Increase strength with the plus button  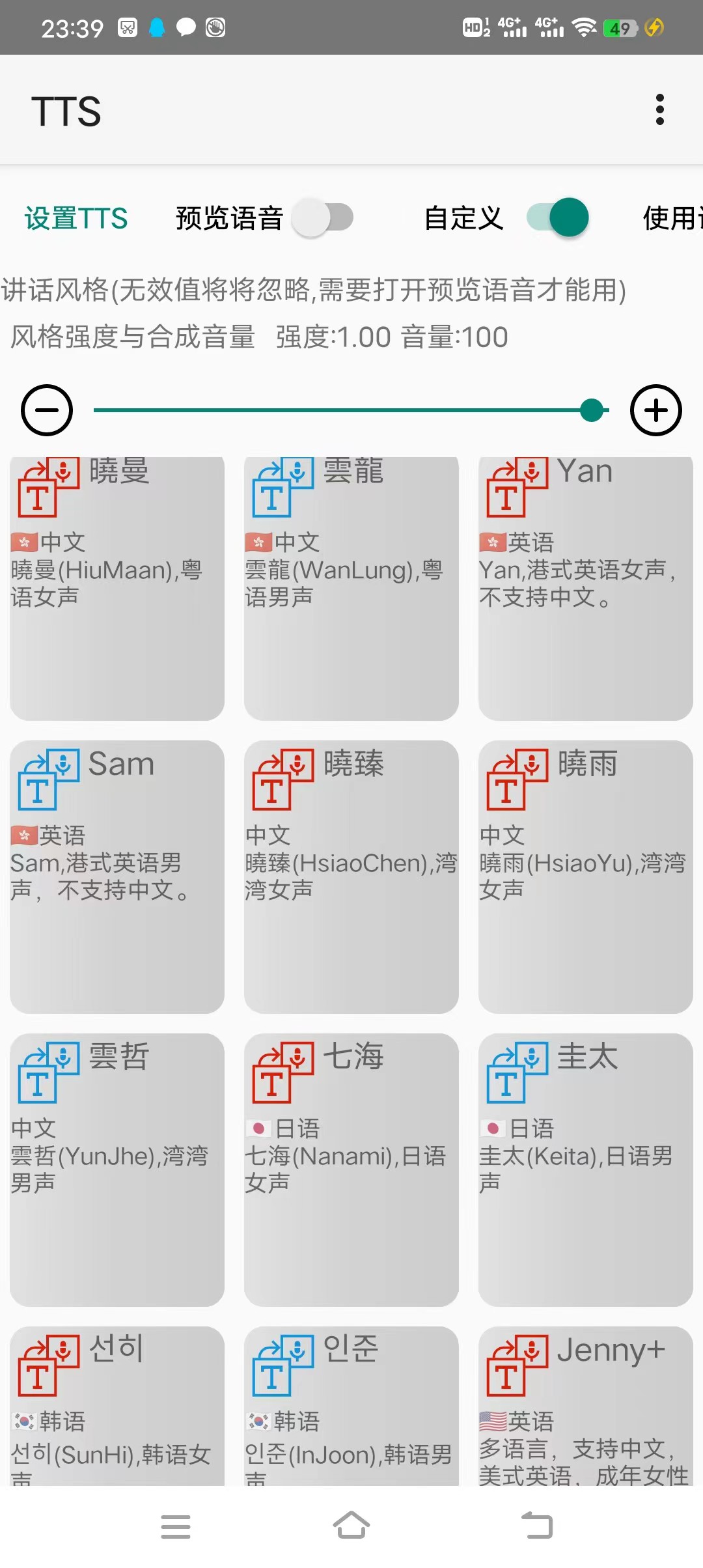(655, 410)
